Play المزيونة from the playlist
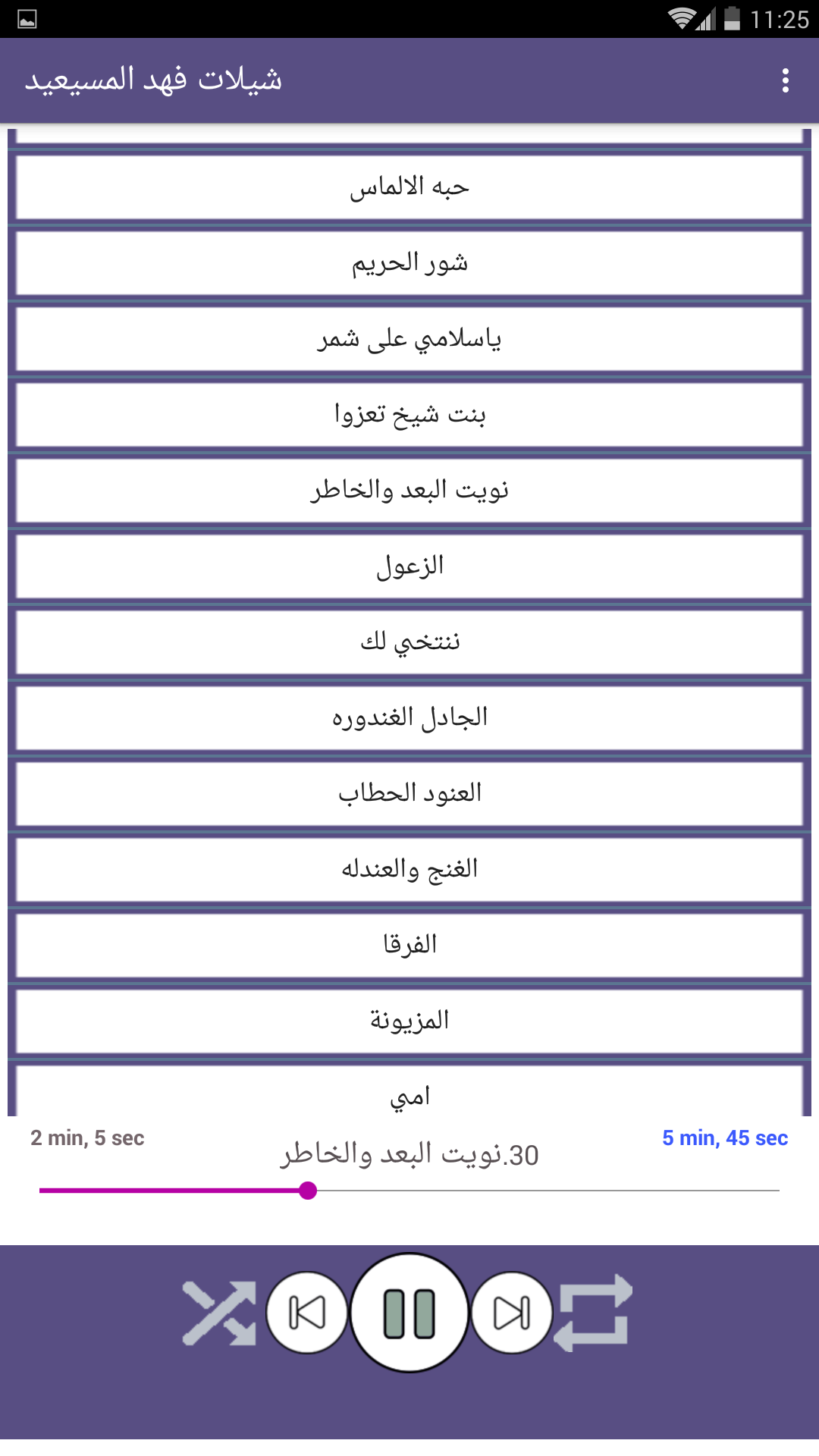This screenshot has width=819, height=1456. coord(409,1020)
